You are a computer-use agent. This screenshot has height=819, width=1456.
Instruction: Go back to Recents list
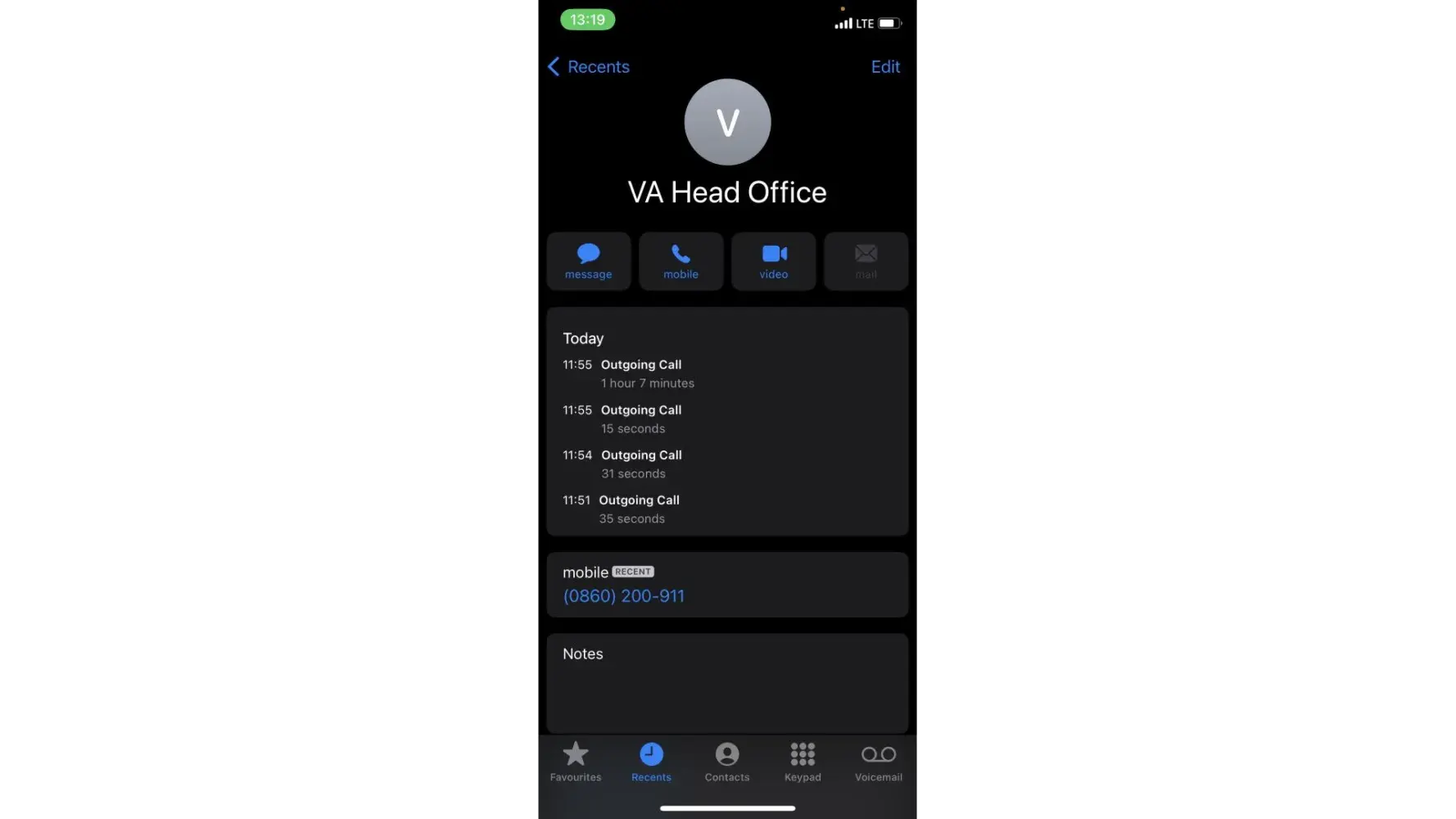pos(589,67)
